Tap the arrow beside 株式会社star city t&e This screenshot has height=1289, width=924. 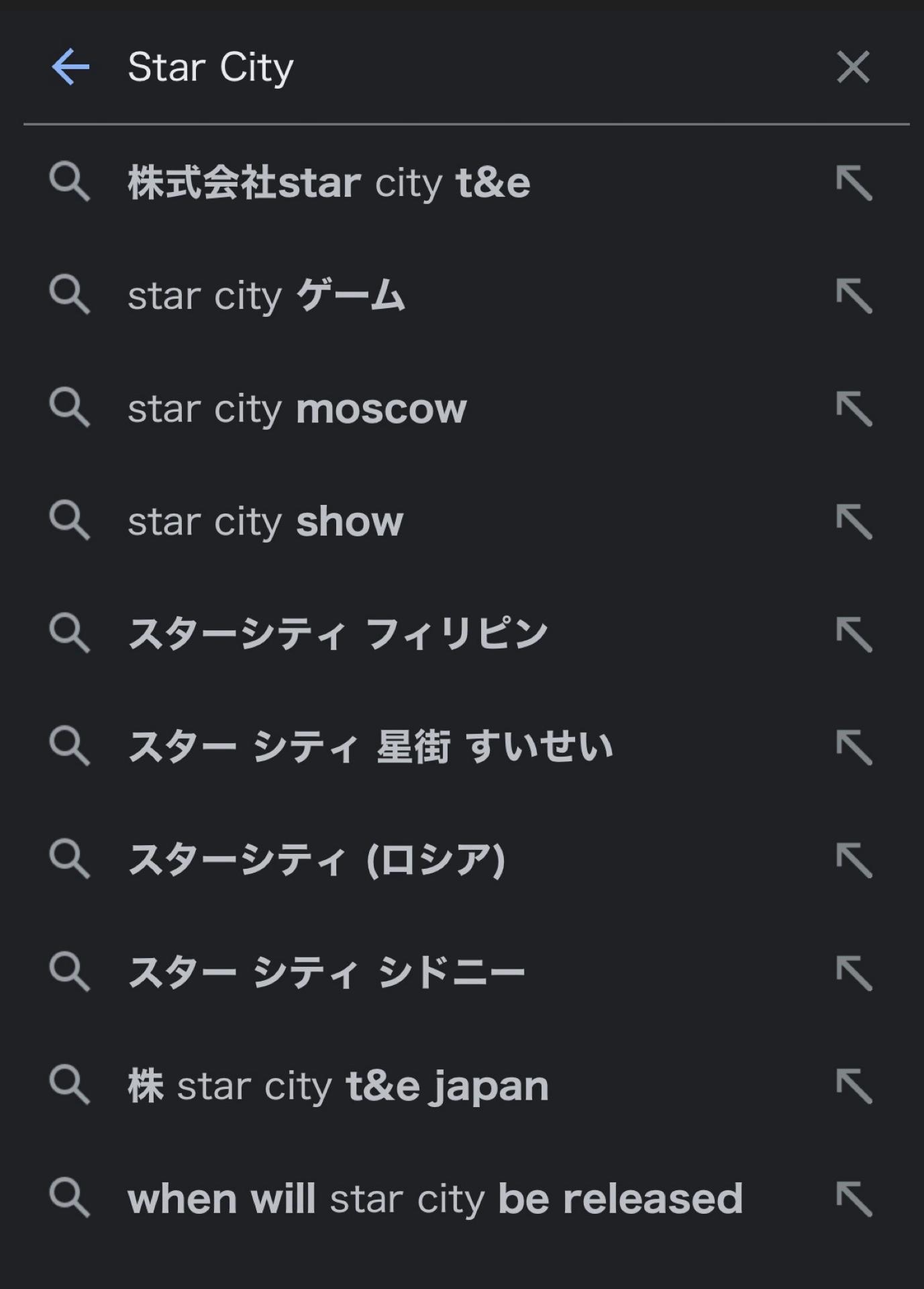click(854, 183)
